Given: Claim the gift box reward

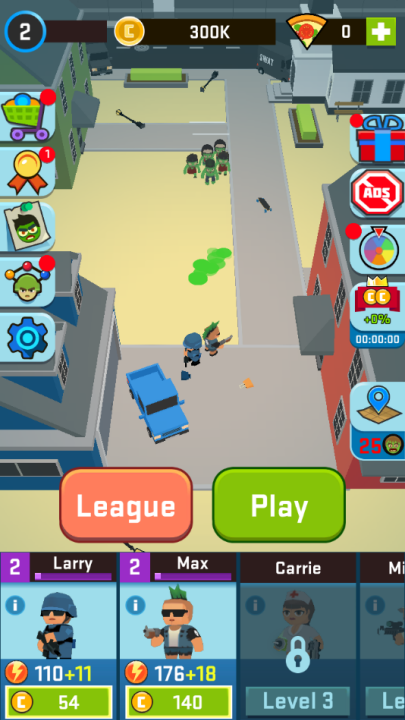Looking at the screenshot, I should (378, 139).
